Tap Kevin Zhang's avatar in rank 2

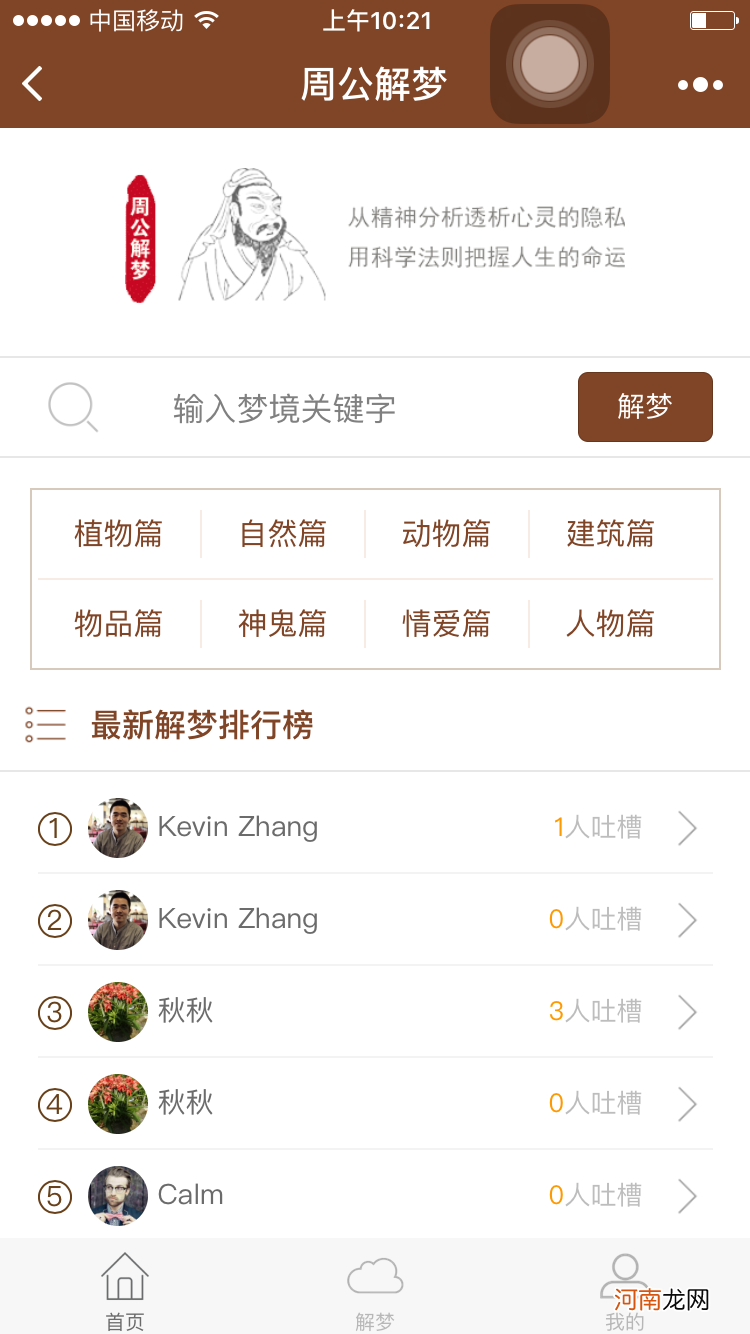[117, 919]
